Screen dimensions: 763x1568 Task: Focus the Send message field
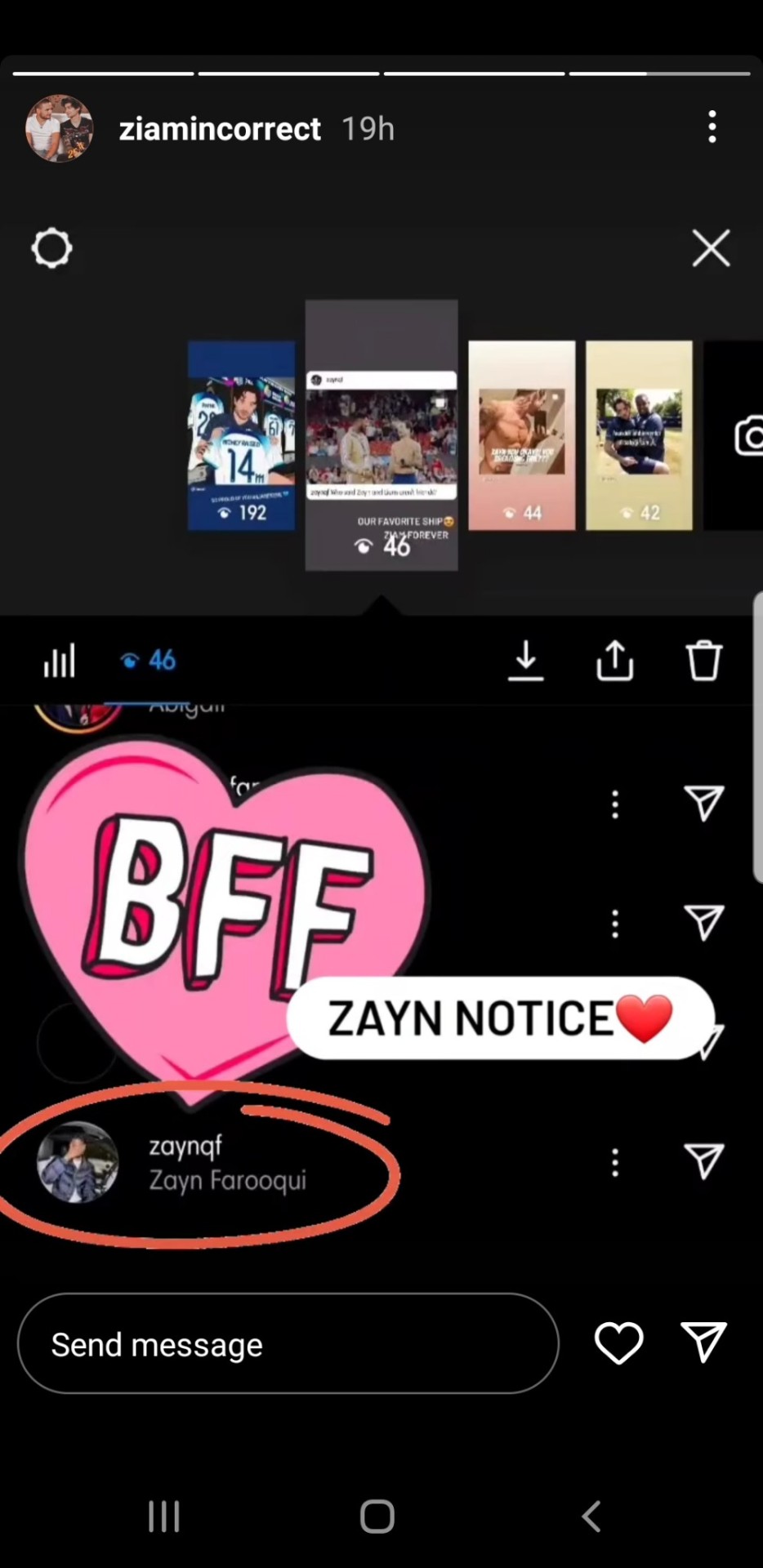pyautogui.click(x=288, y=1344)
